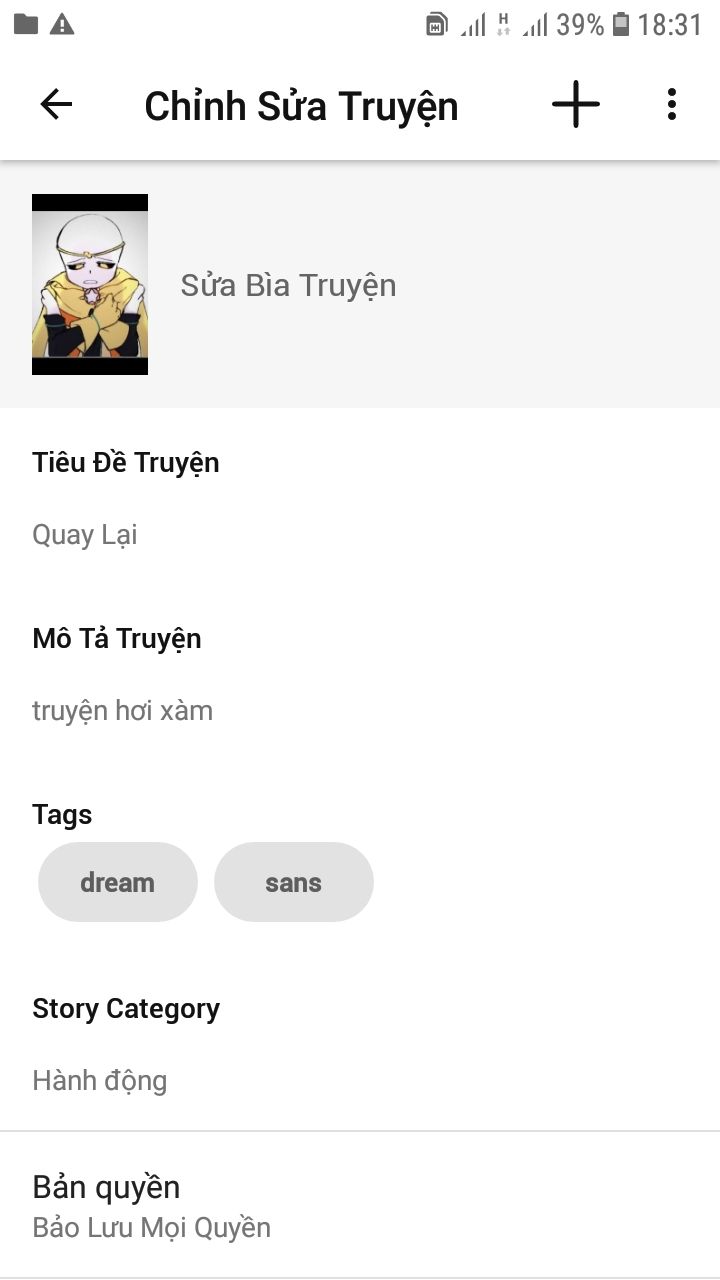
Task: Go back using the arrow
Action: [x=56, y=105]
